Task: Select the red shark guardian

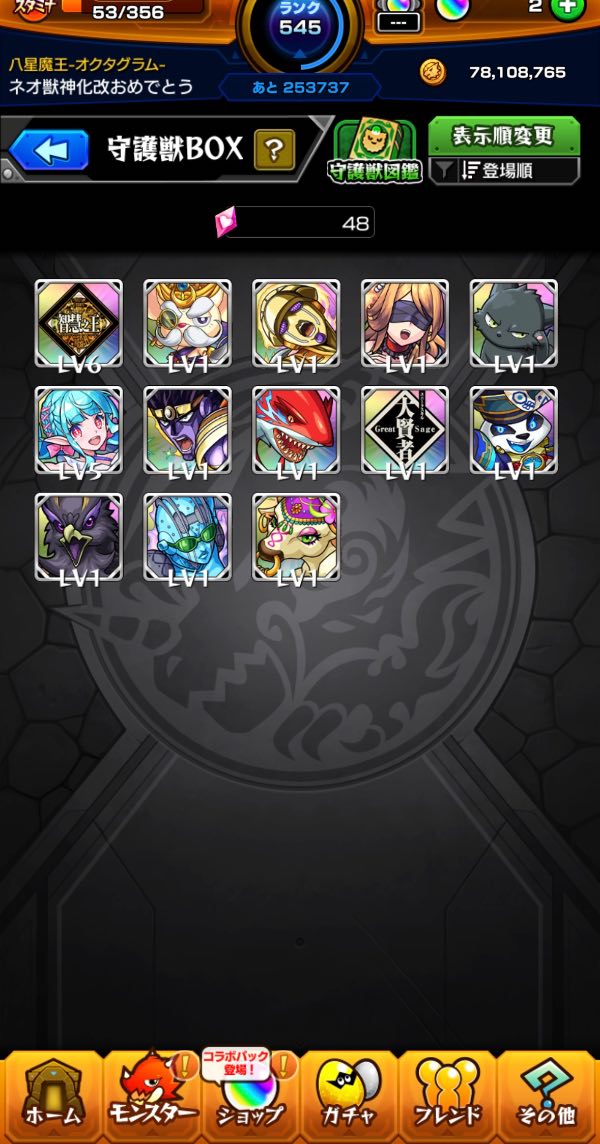Action: tap(296, 430)
